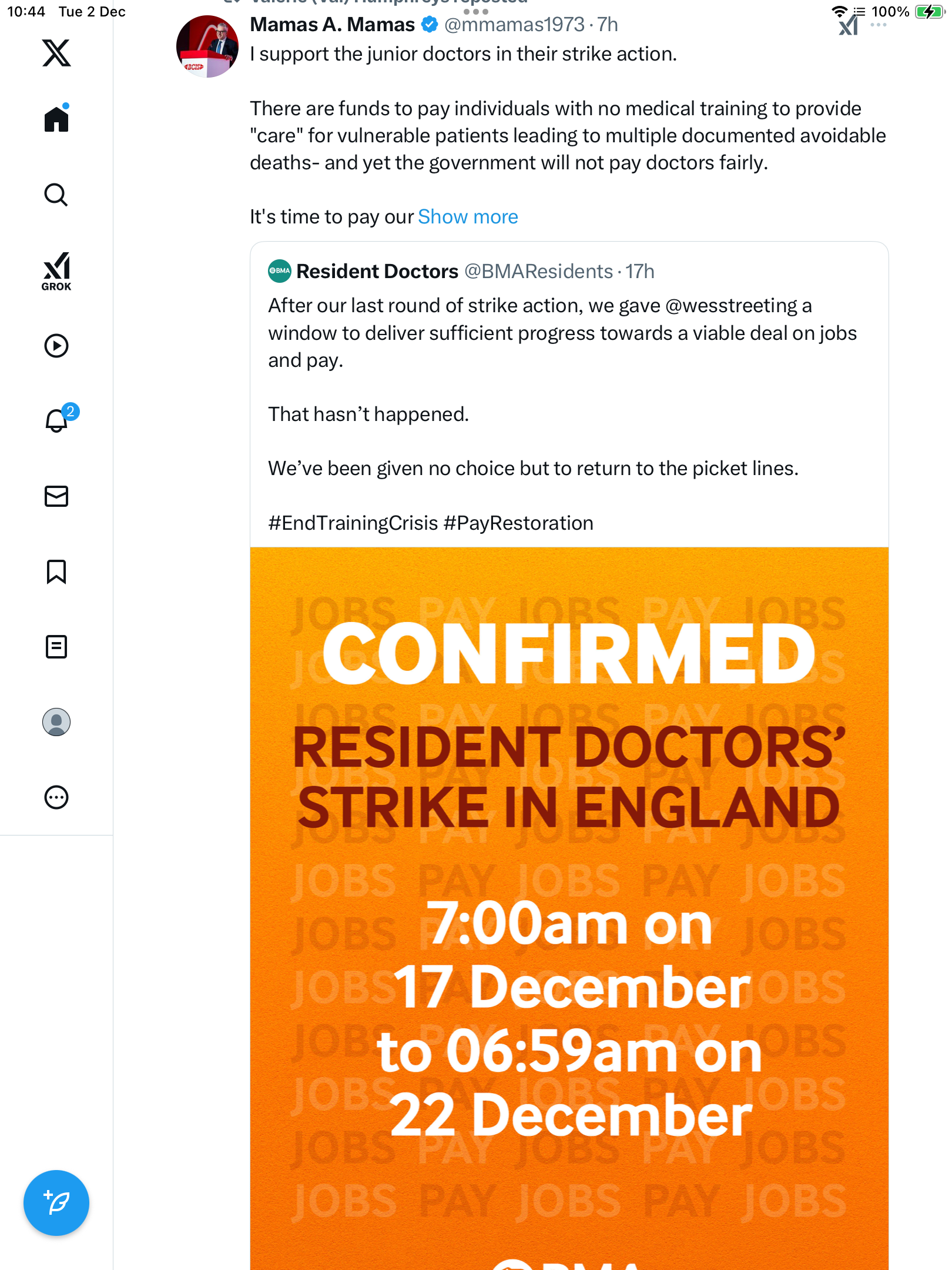Screen dimensions: 952x1270
Task: Open my profile from sidebar
Action: tap(56, 722)
